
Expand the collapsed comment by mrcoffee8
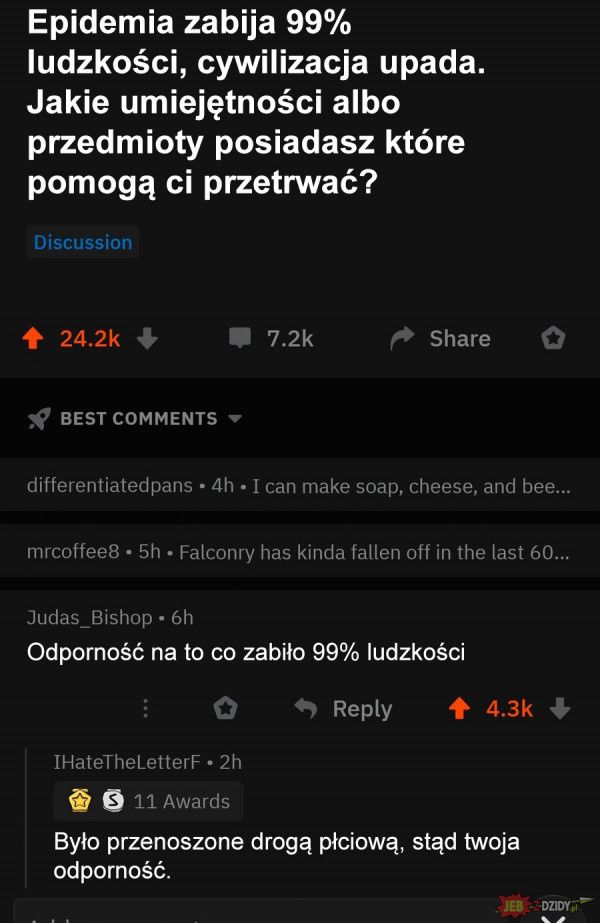[298, 551]
